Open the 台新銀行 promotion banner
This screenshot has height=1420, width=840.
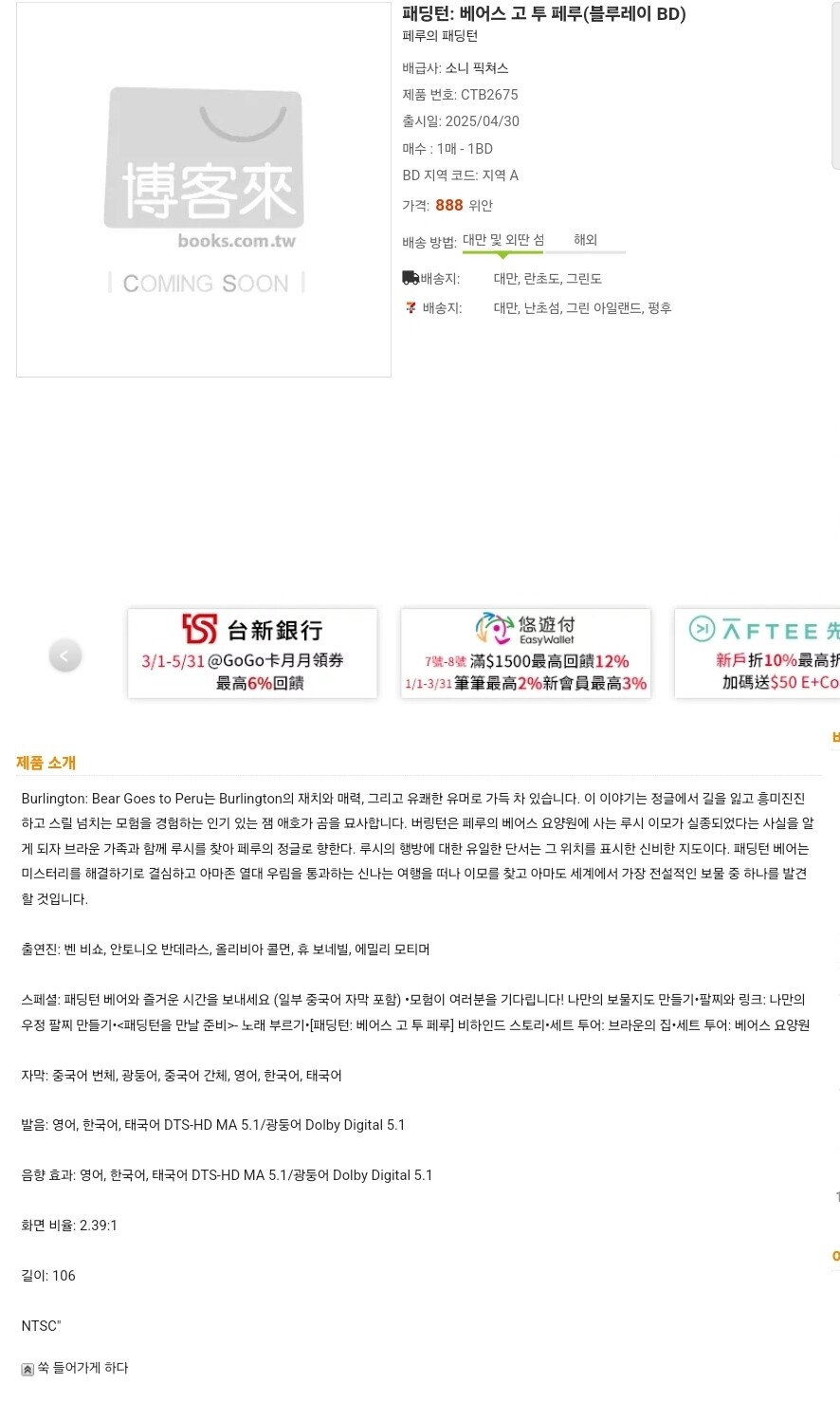coord(252,654)
